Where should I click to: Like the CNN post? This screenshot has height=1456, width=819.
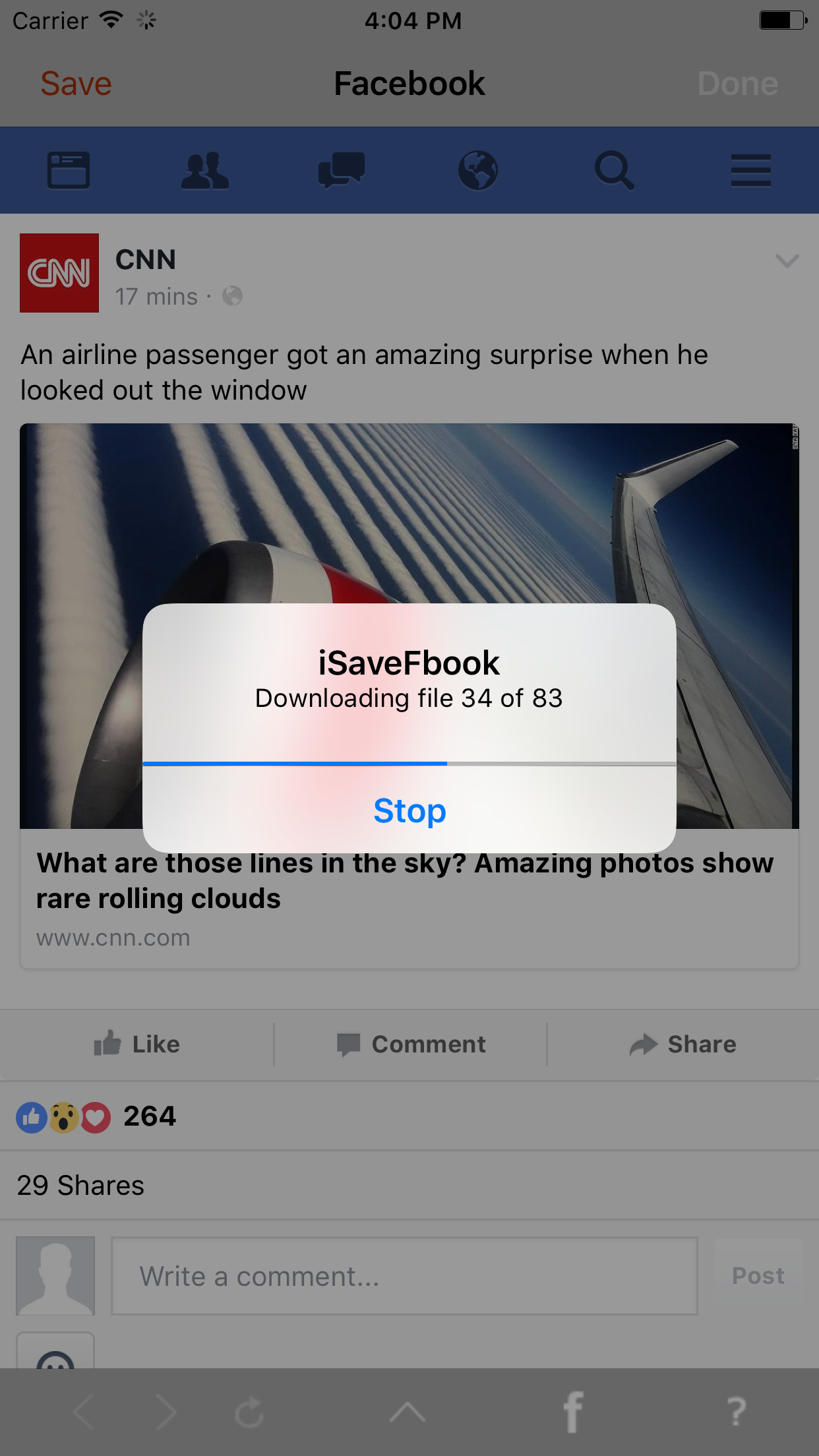137,1045
